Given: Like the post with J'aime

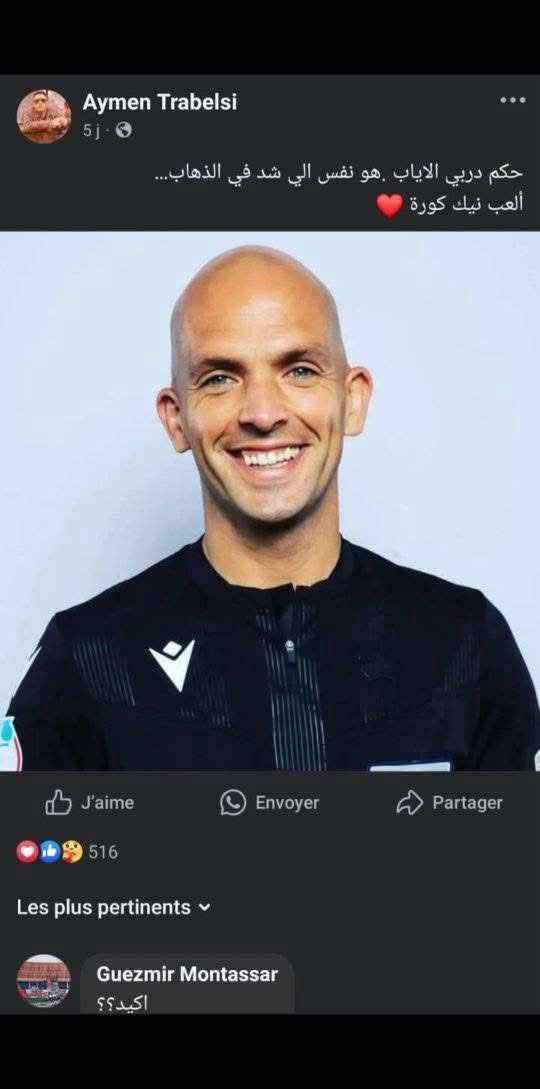Looking at the screenshot, I should click(90, 803).
